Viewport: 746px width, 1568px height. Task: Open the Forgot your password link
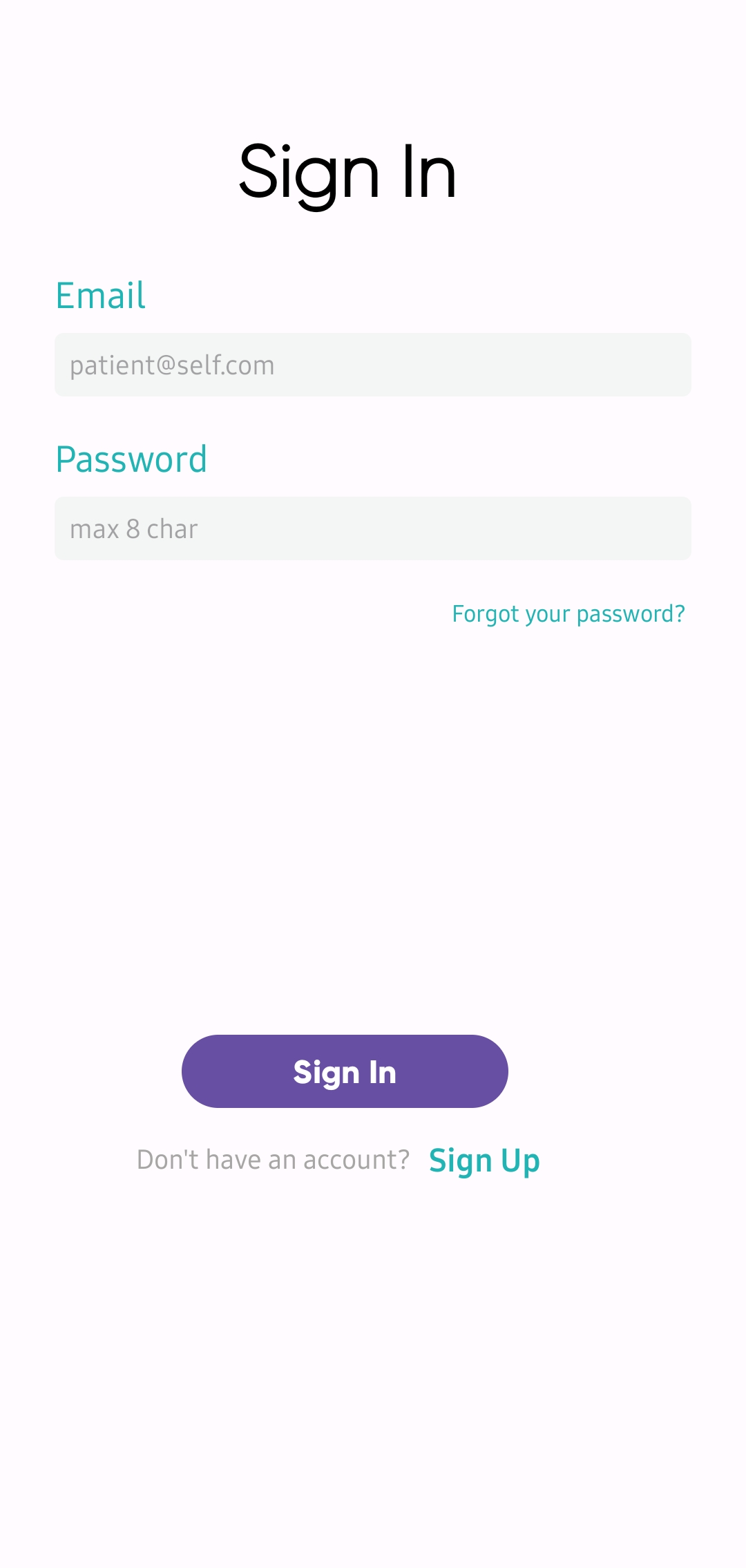click(x=568, y=613)
